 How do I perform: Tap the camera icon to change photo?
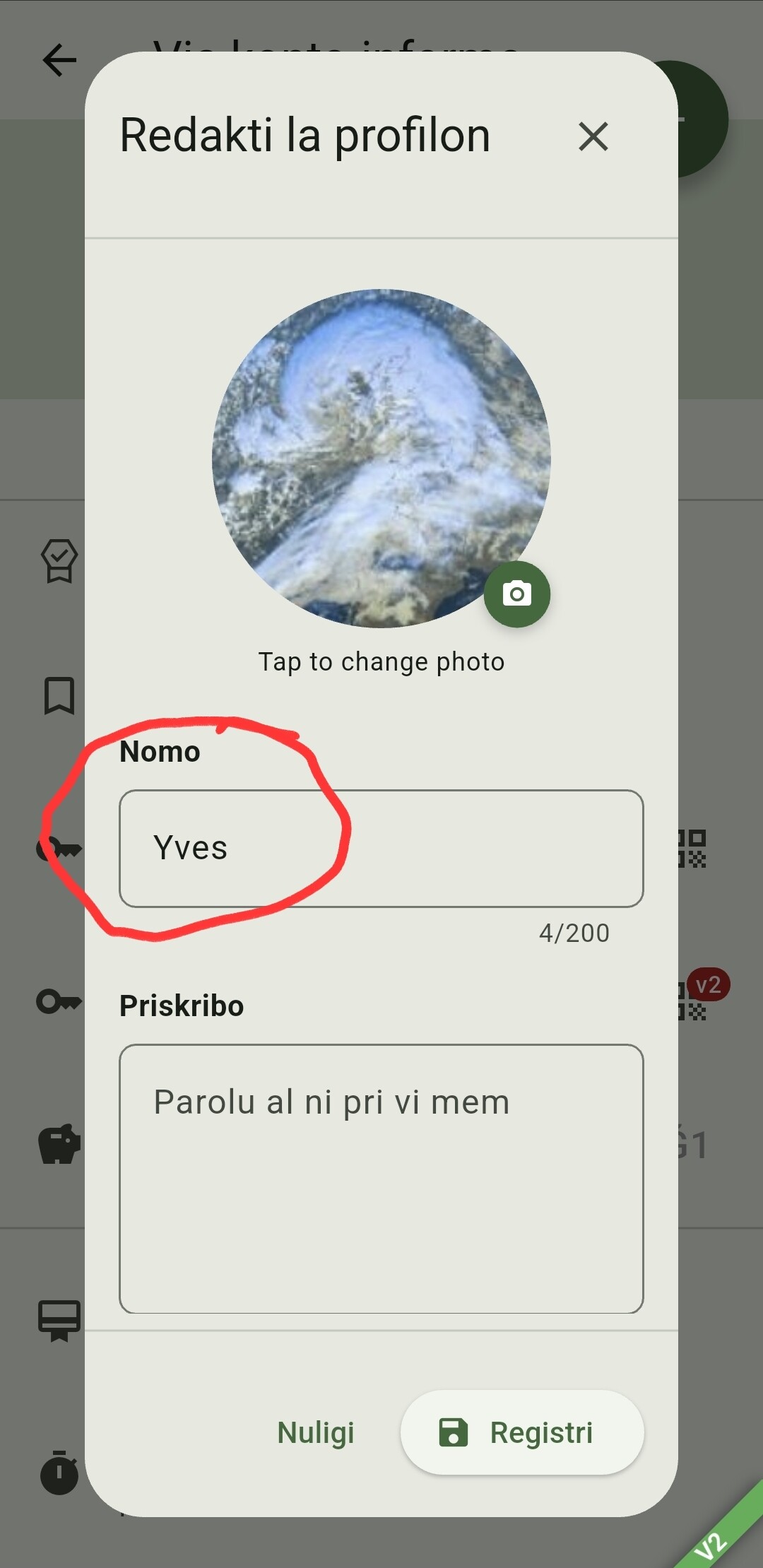click(x=517, y=594)
